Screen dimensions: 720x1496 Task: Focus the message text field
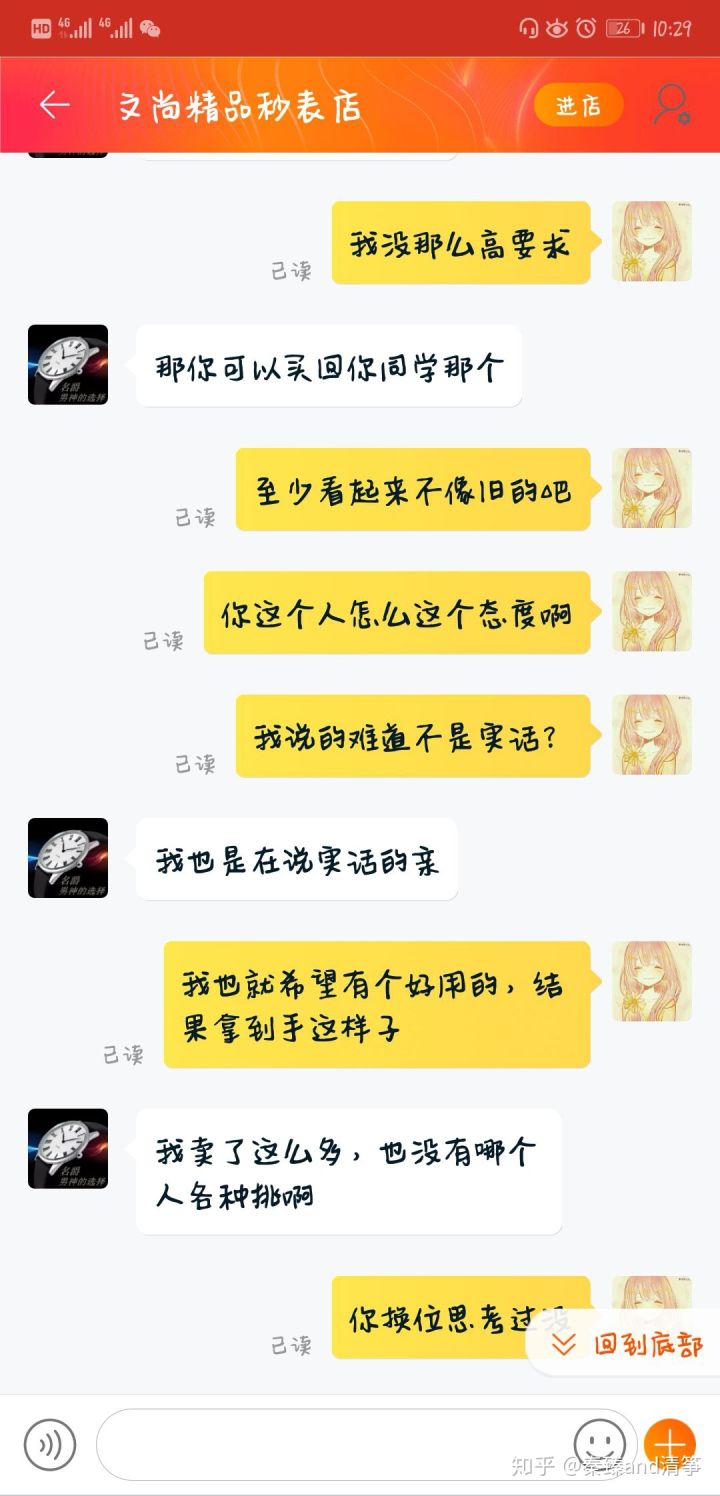tap(330, 1444)
